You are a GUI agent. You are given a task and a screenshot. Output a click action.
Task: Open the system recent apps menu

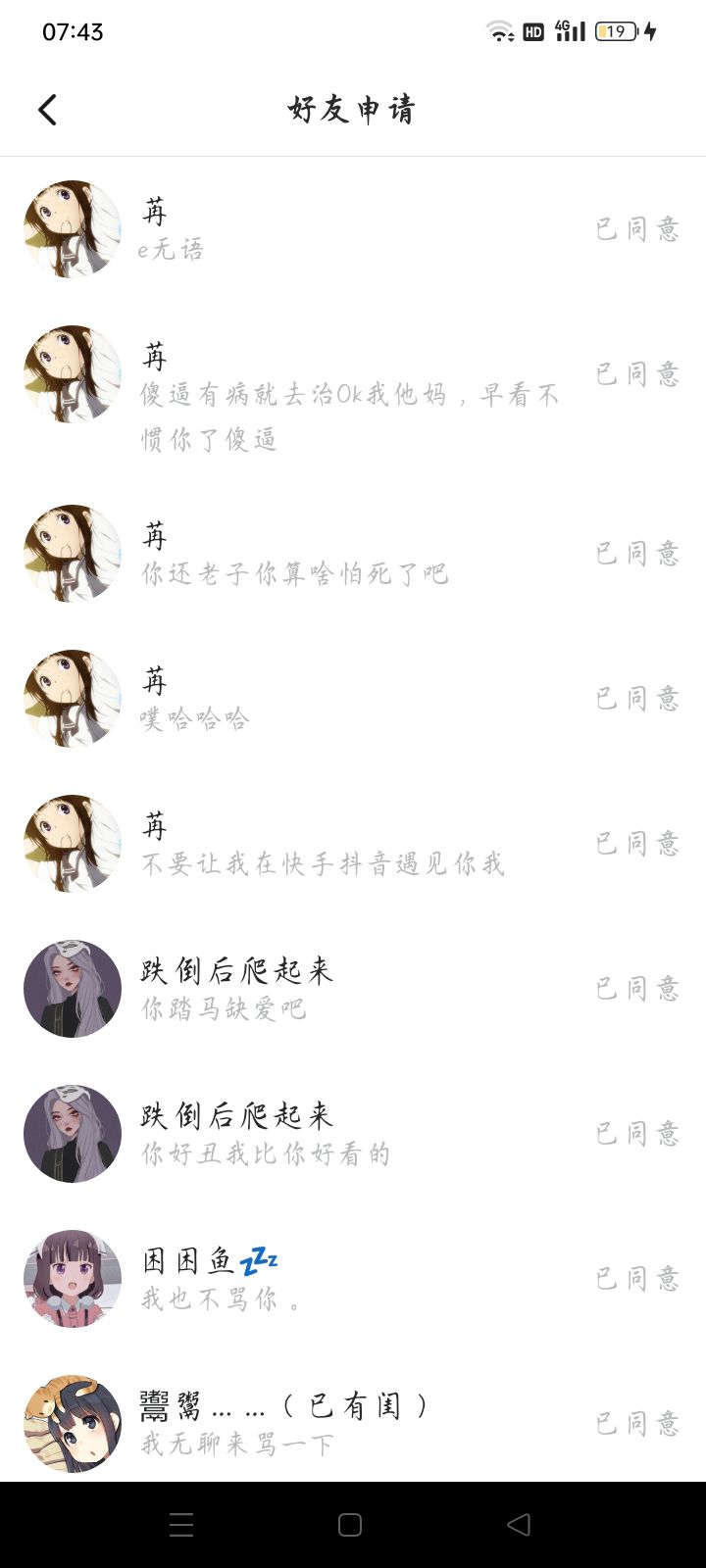pyautogui.click(x=181, y=1525)
